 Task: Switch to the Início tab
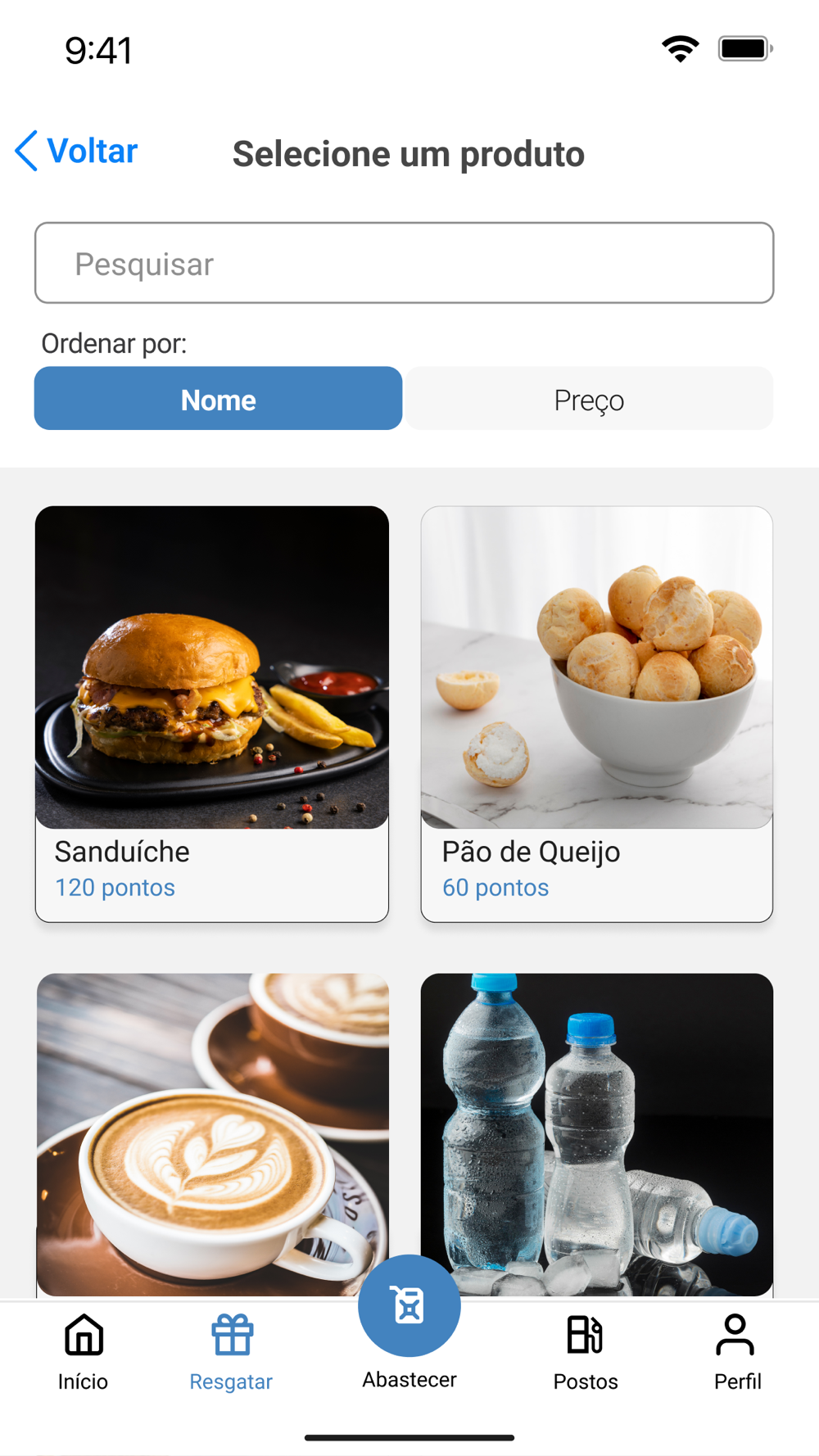(83, 1353)
